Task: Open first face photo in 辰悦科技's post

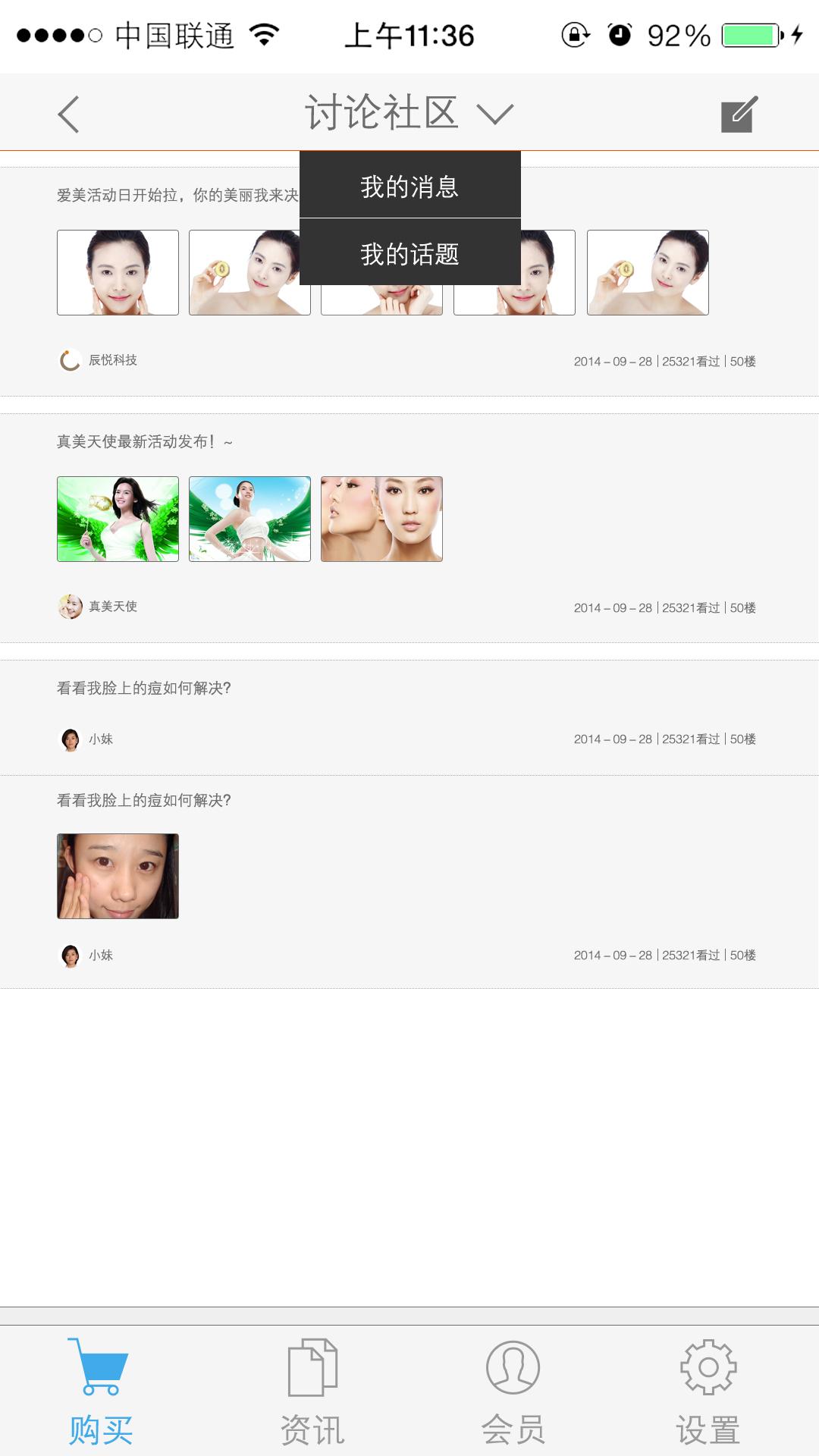Action: click(x=118, y=272)
